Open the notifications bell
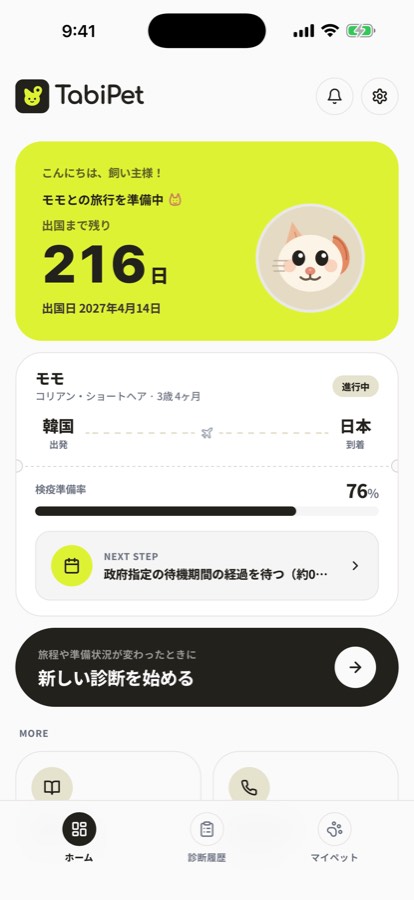414x900 pixels. pos(334,96)
